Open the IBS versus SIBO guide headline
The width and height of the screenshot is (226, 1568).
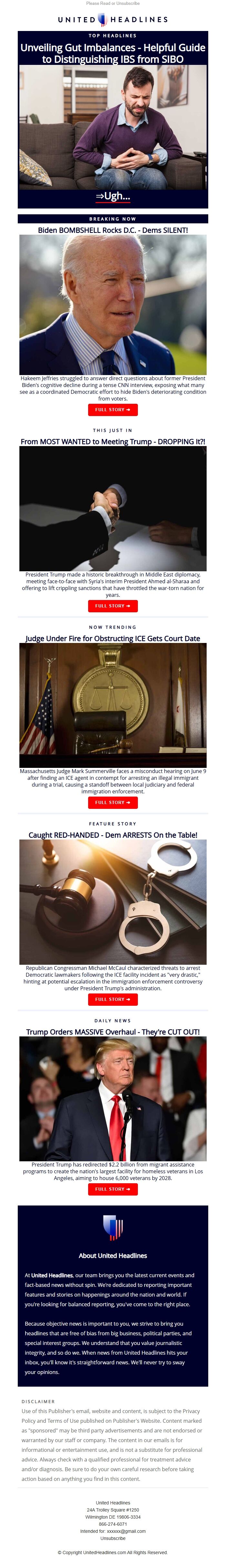point(113,54)
